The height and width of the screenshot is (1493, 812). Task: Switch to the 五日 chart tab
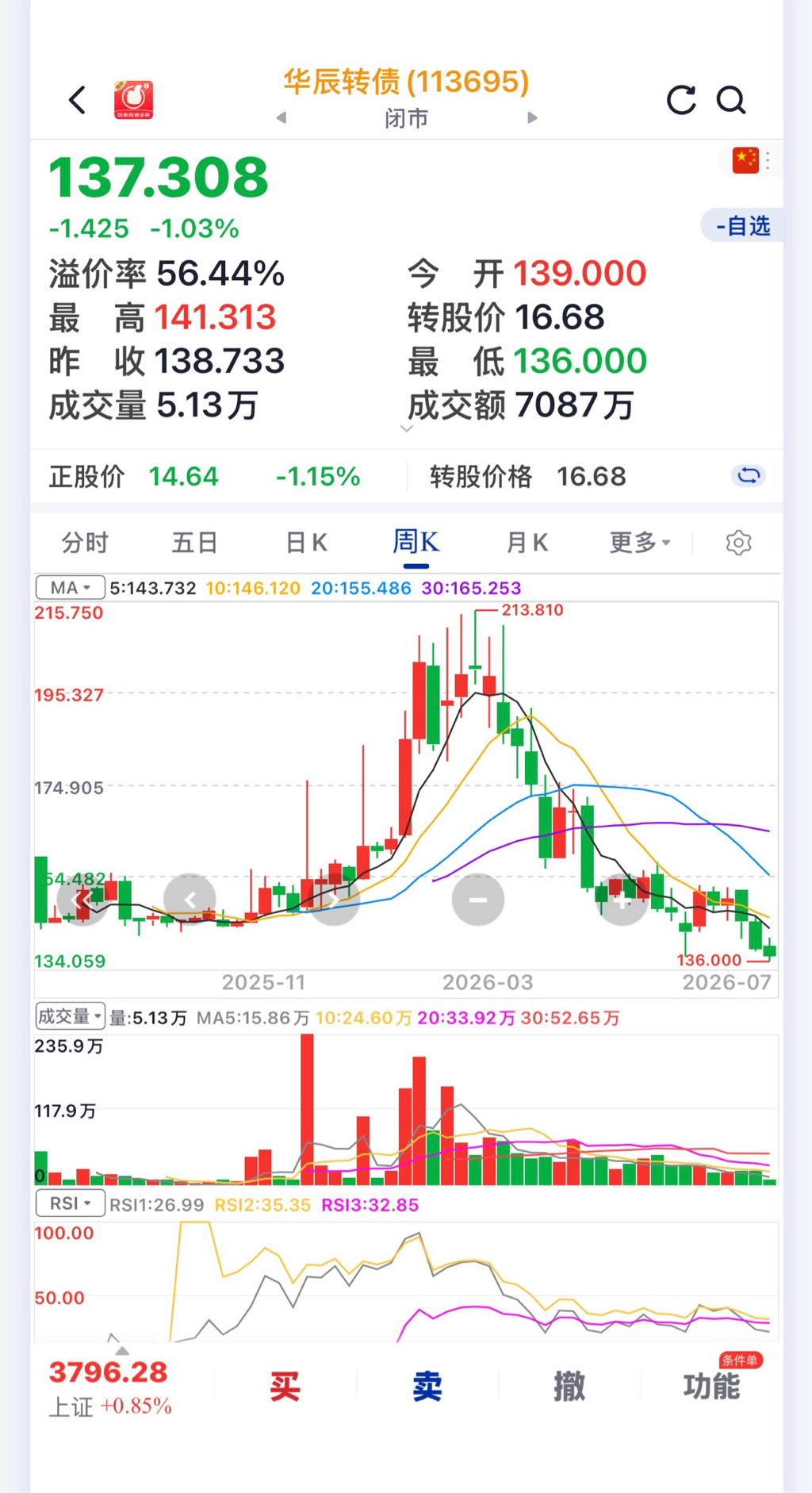coord(195,543)
